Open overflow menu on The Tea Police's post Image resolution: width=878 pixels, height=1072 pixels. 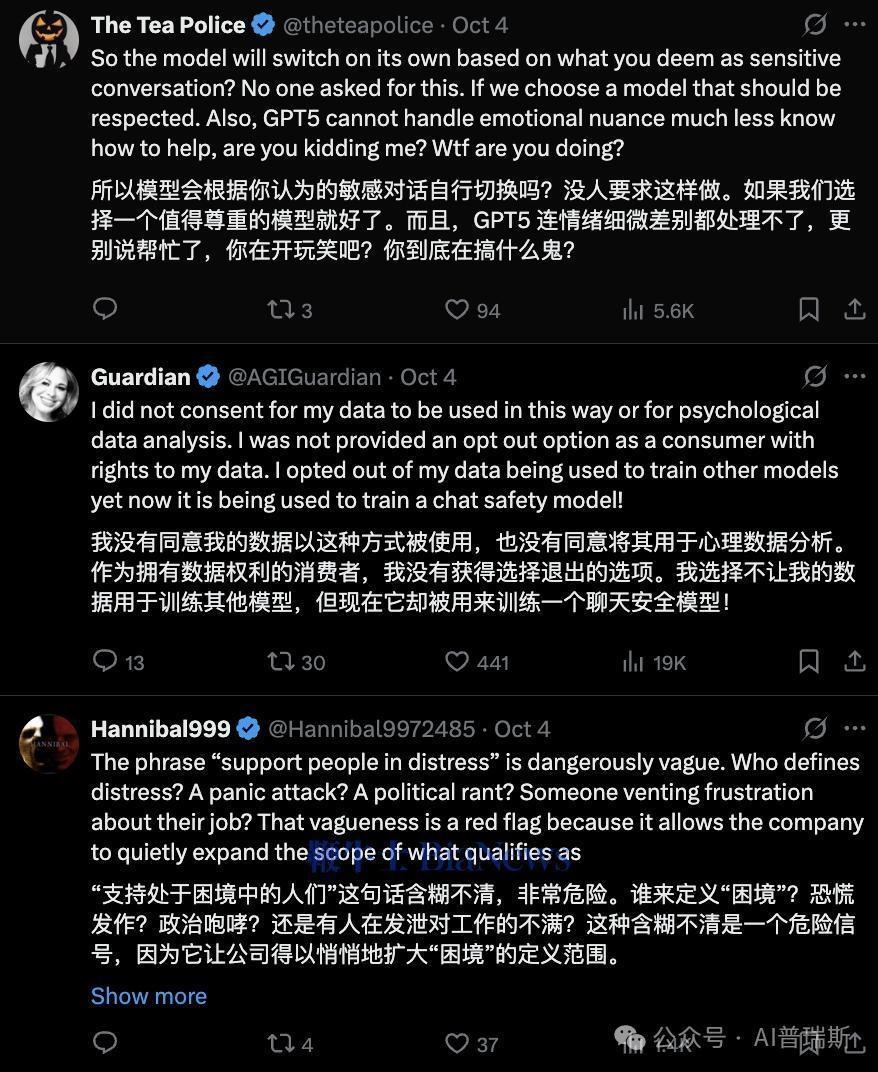(x=855, y=25)
